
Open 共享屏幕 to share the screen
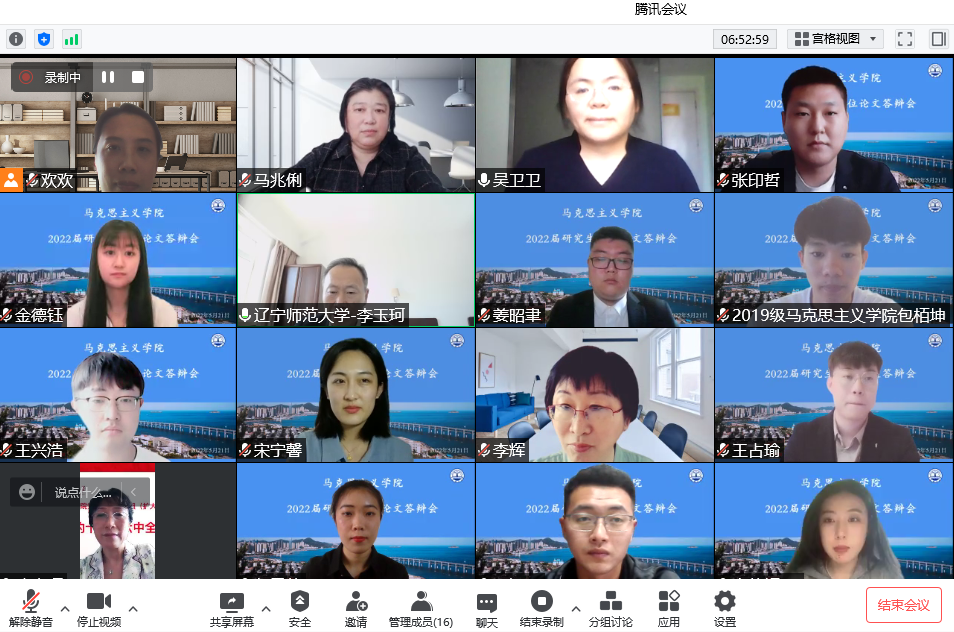pos(231,608)
